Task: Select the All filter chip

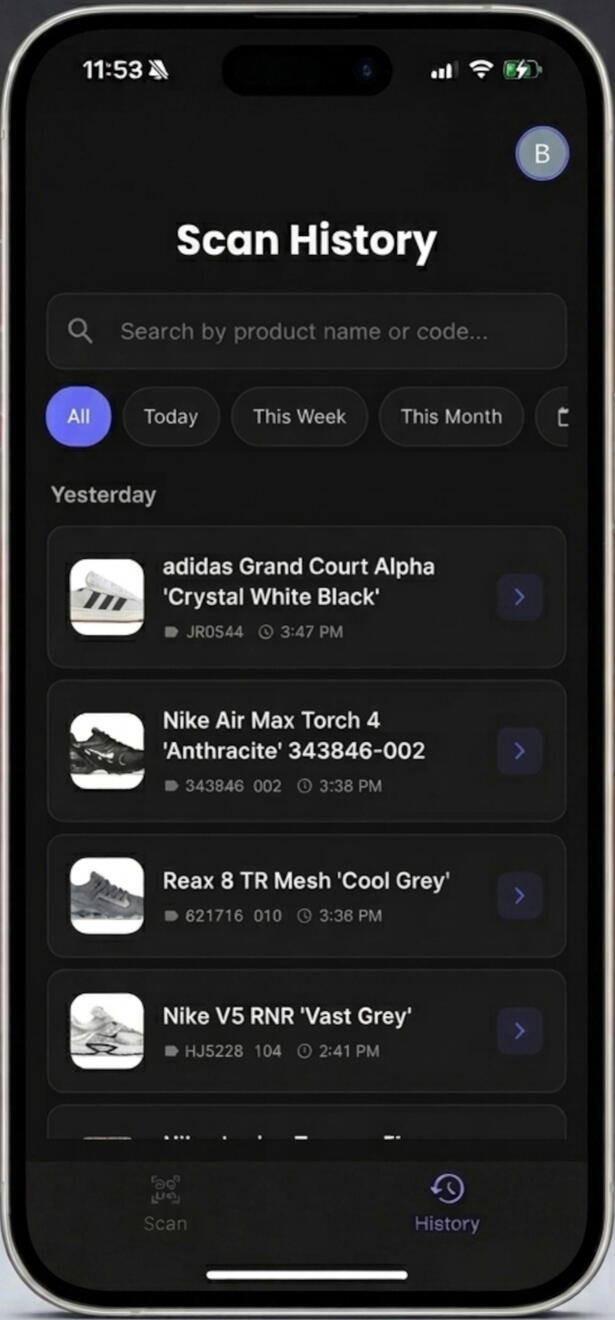Action: (x=78, y=416)
